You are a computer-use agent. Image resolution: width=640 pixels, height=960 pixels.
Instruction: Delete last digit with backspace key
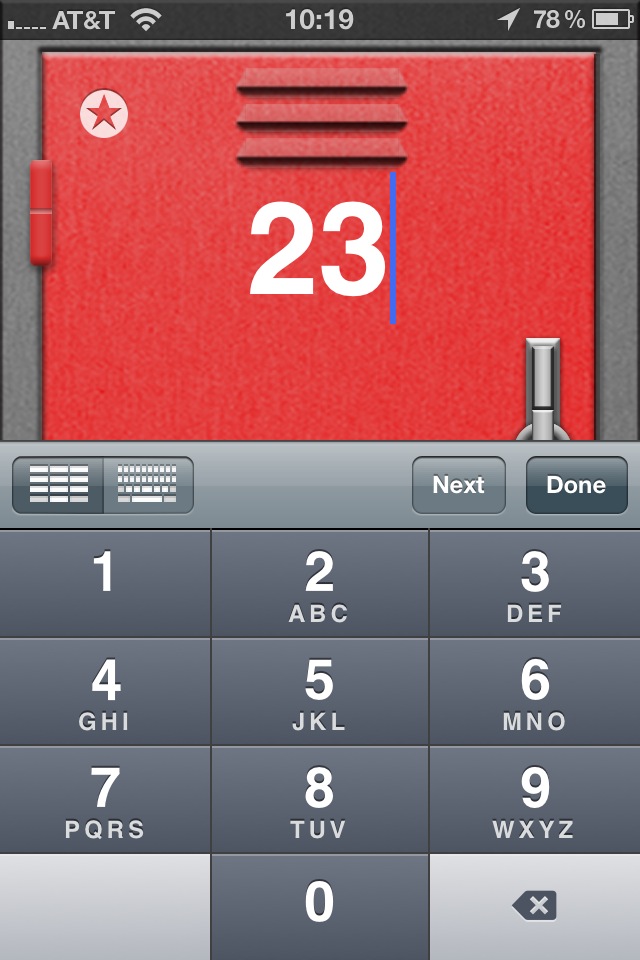[535, 906]
